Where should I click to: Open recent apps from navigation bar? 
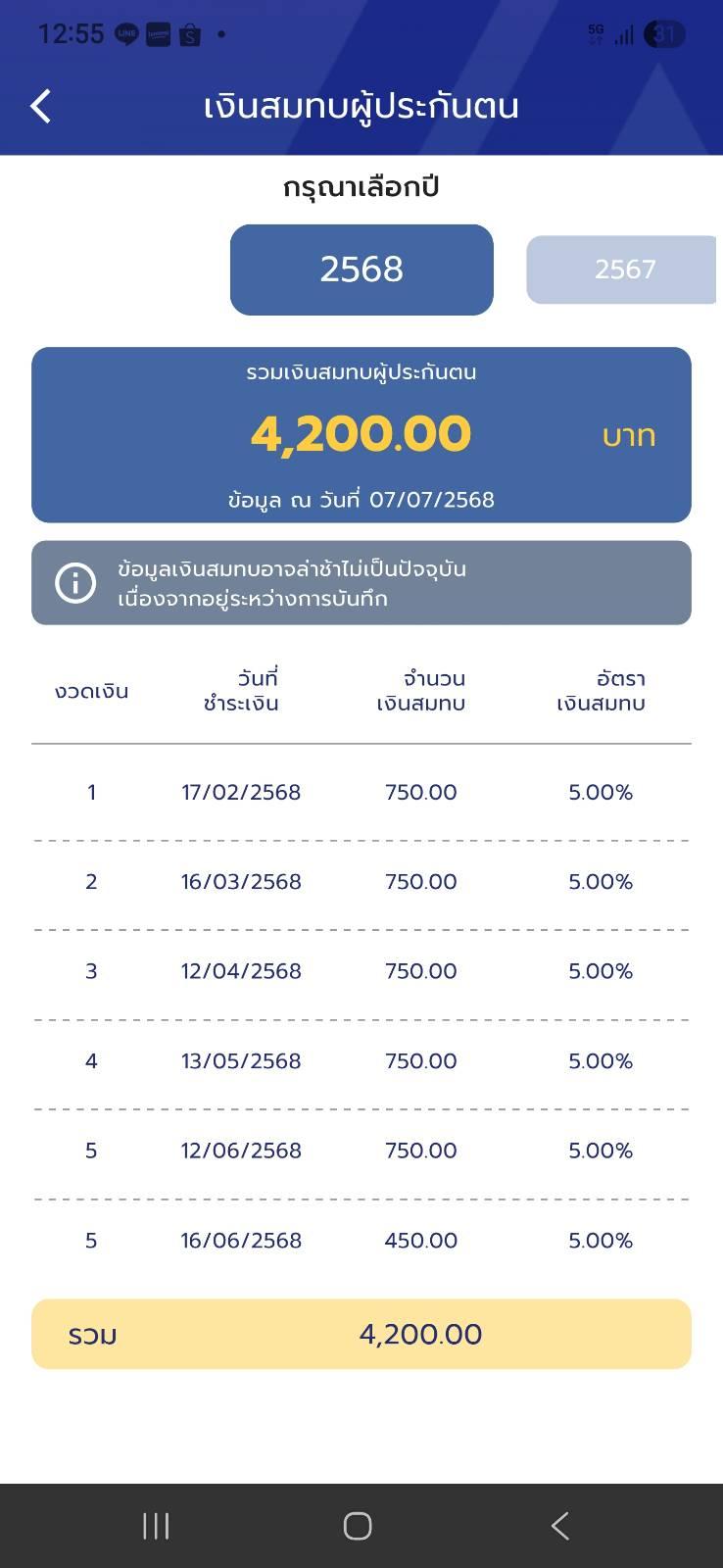click(x=156, y=1526)
